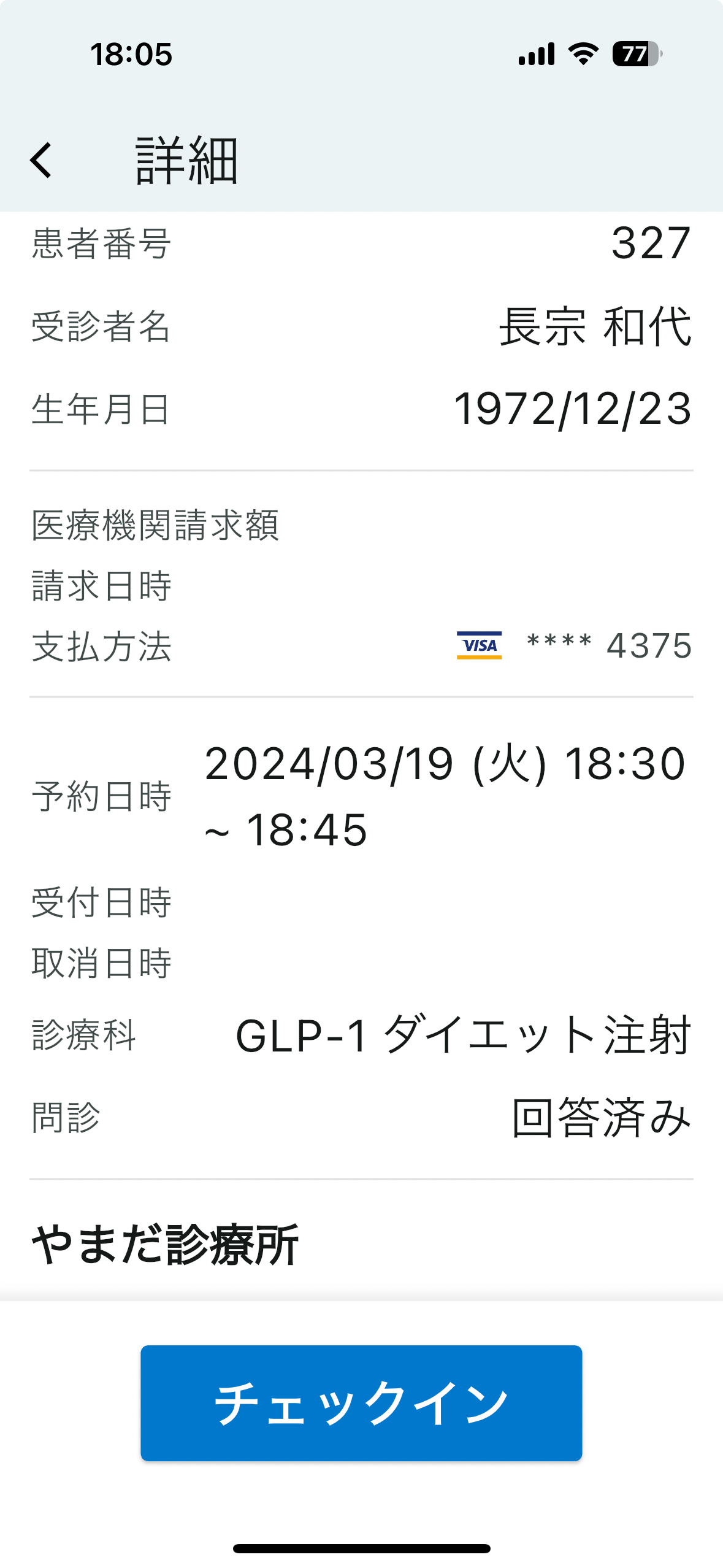Tap the チェックイン button
Viewport: 723px width, 1568px height.
coord(361,1403)
